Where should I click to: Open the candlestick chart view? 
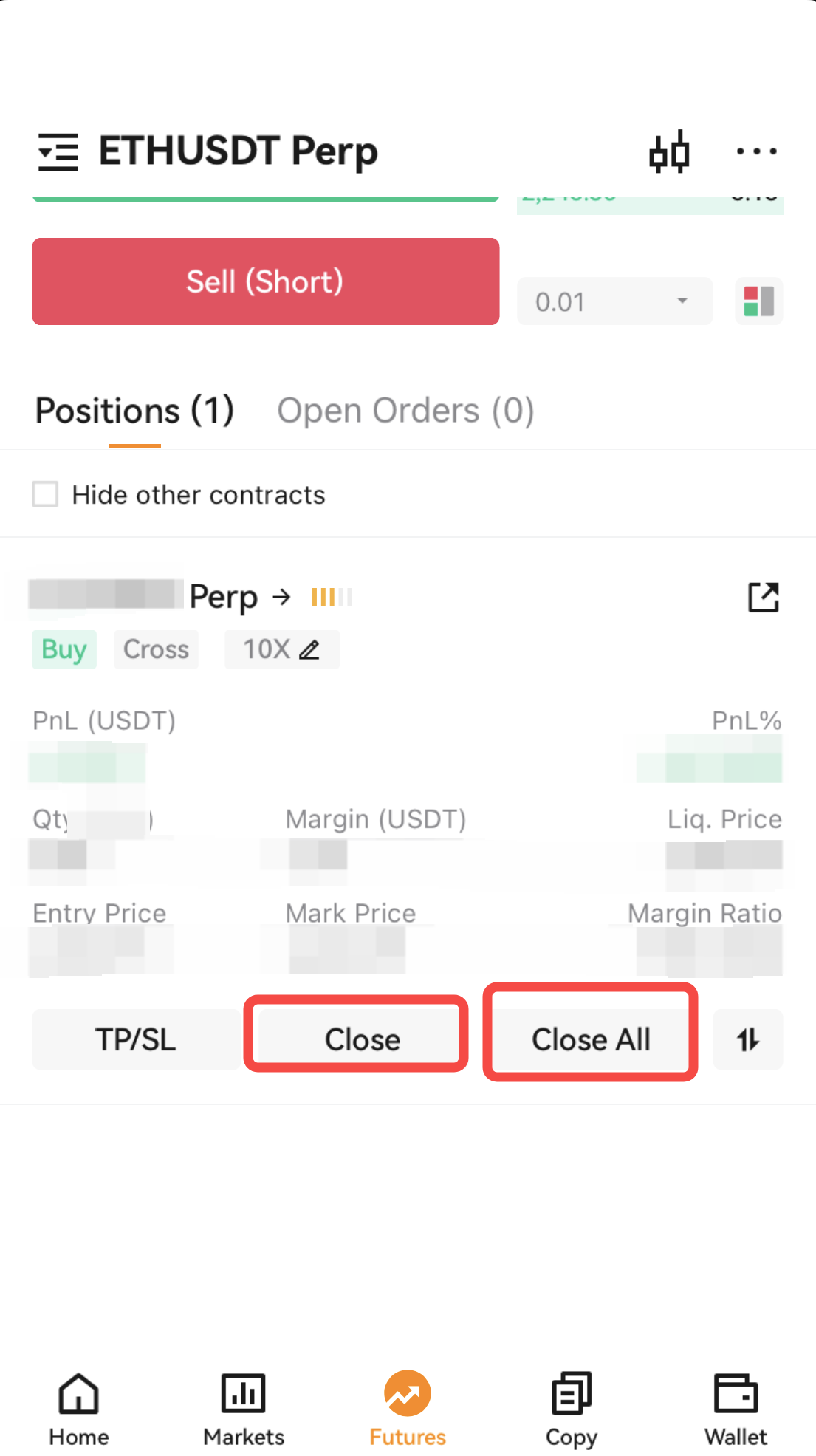(669, 151)
